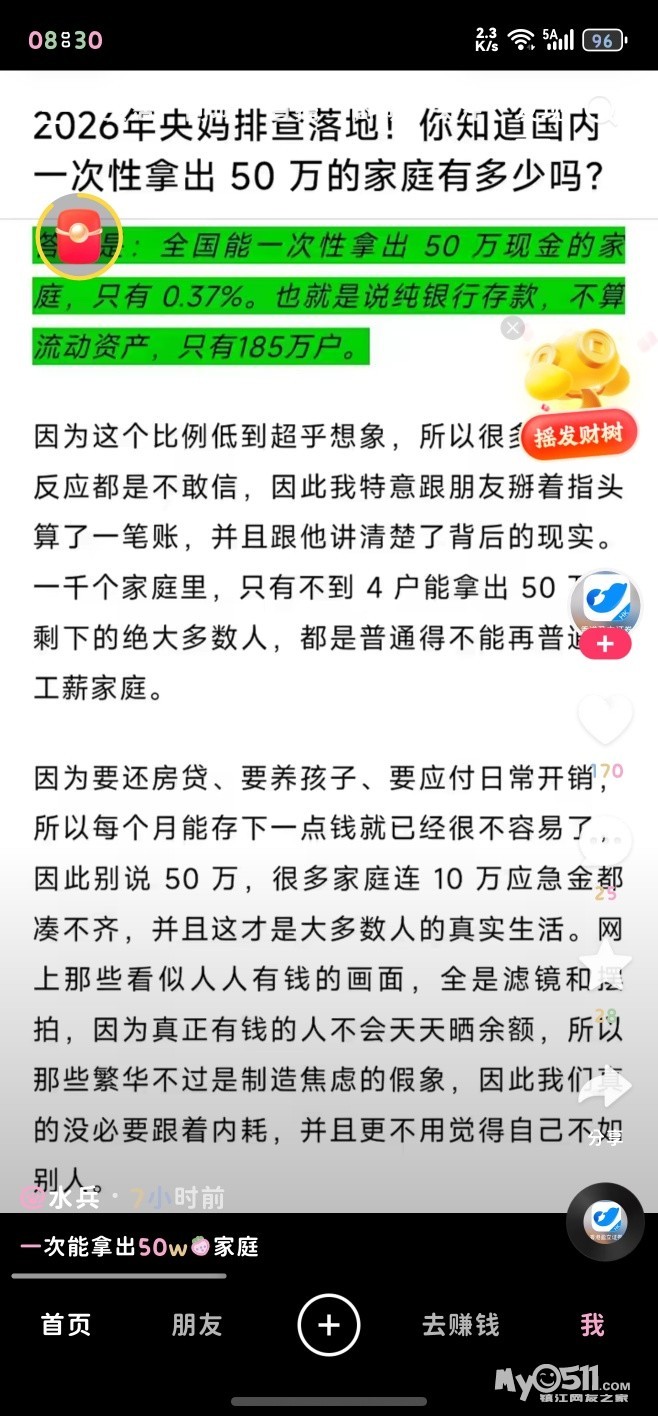
Task: Follow the author with the plus button
Action: tap(605, 645)
